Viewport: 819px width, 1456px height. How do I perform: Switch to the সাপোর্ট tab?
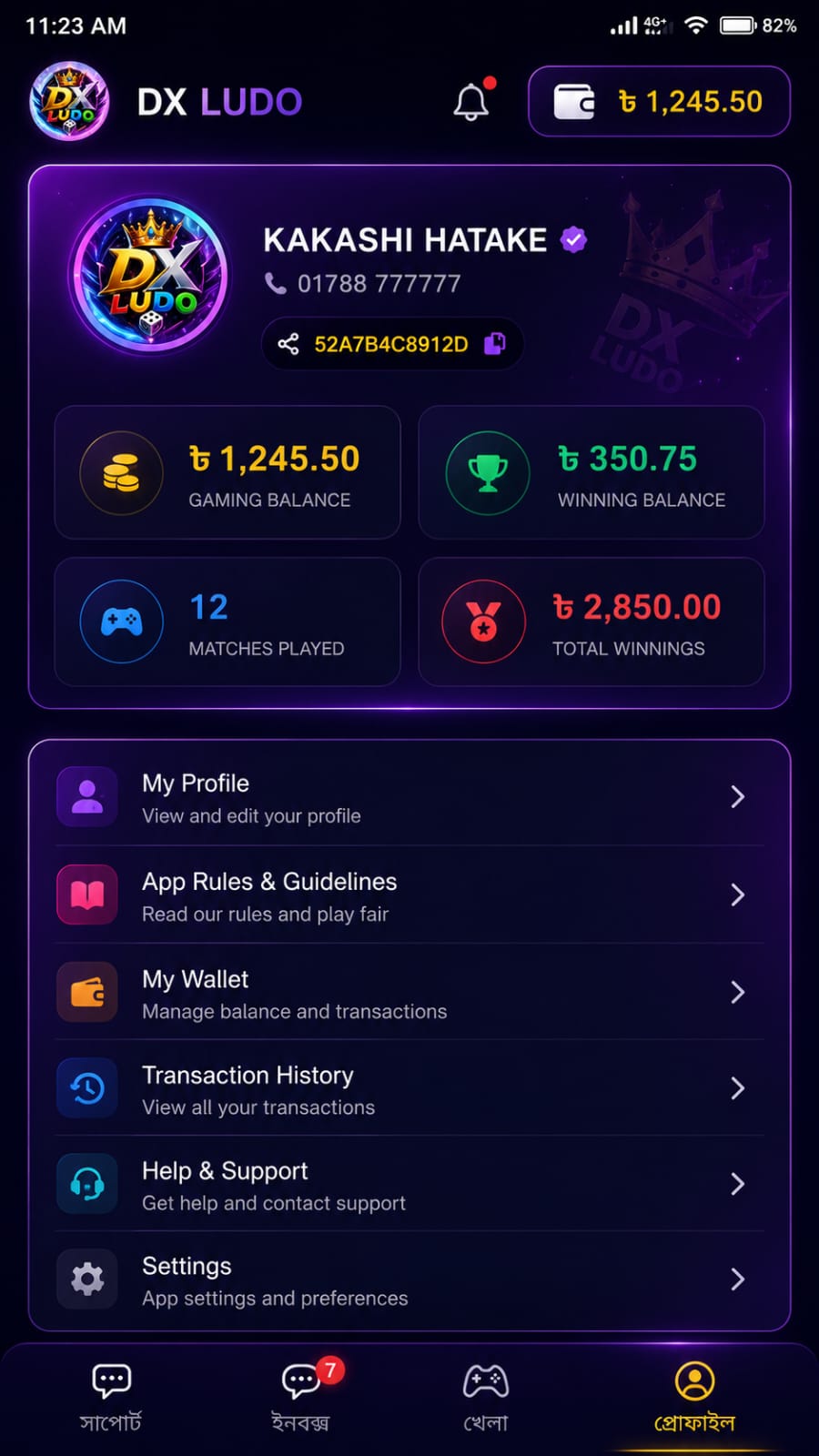[111, 1398]
